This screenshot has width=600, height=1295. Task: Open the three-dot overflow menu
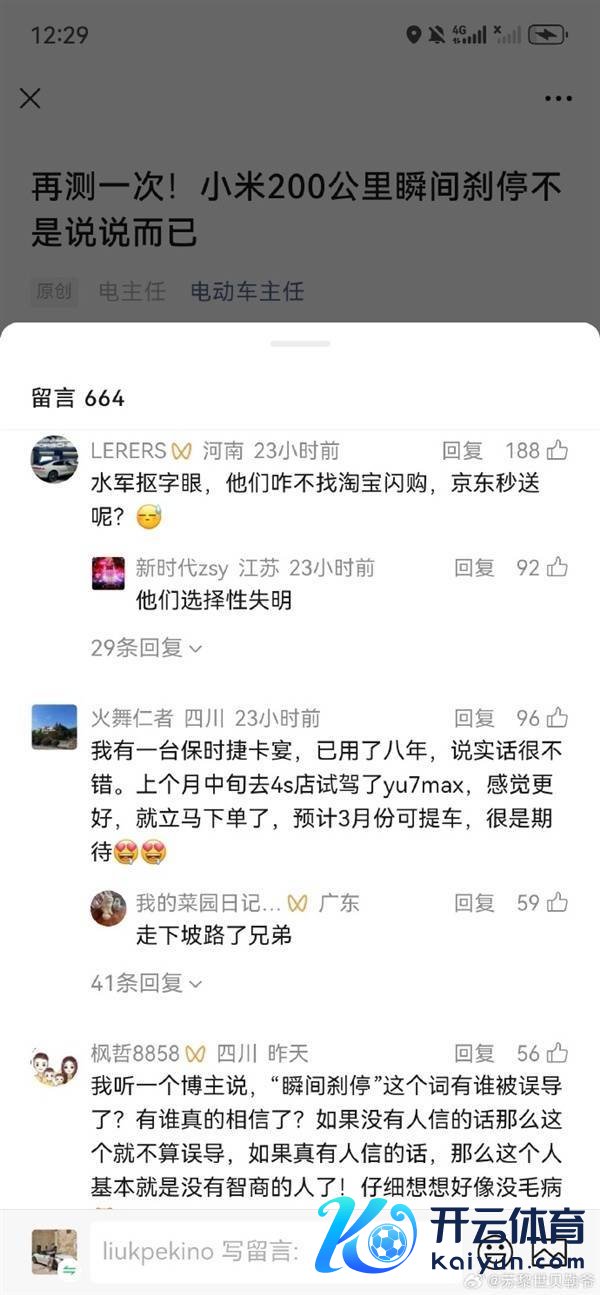pyautogui.click(x=558, y=98)
